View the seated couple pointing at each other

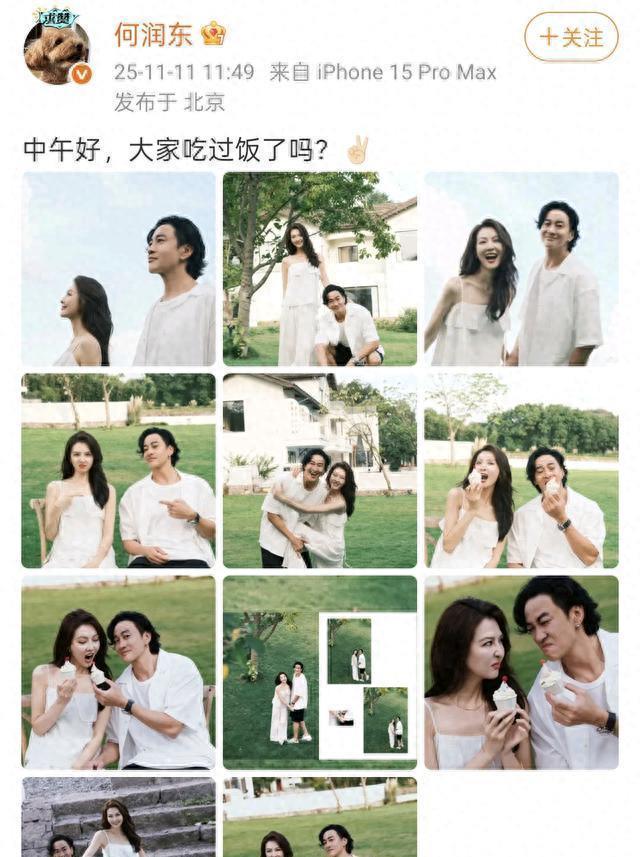(x=118, y=471)
